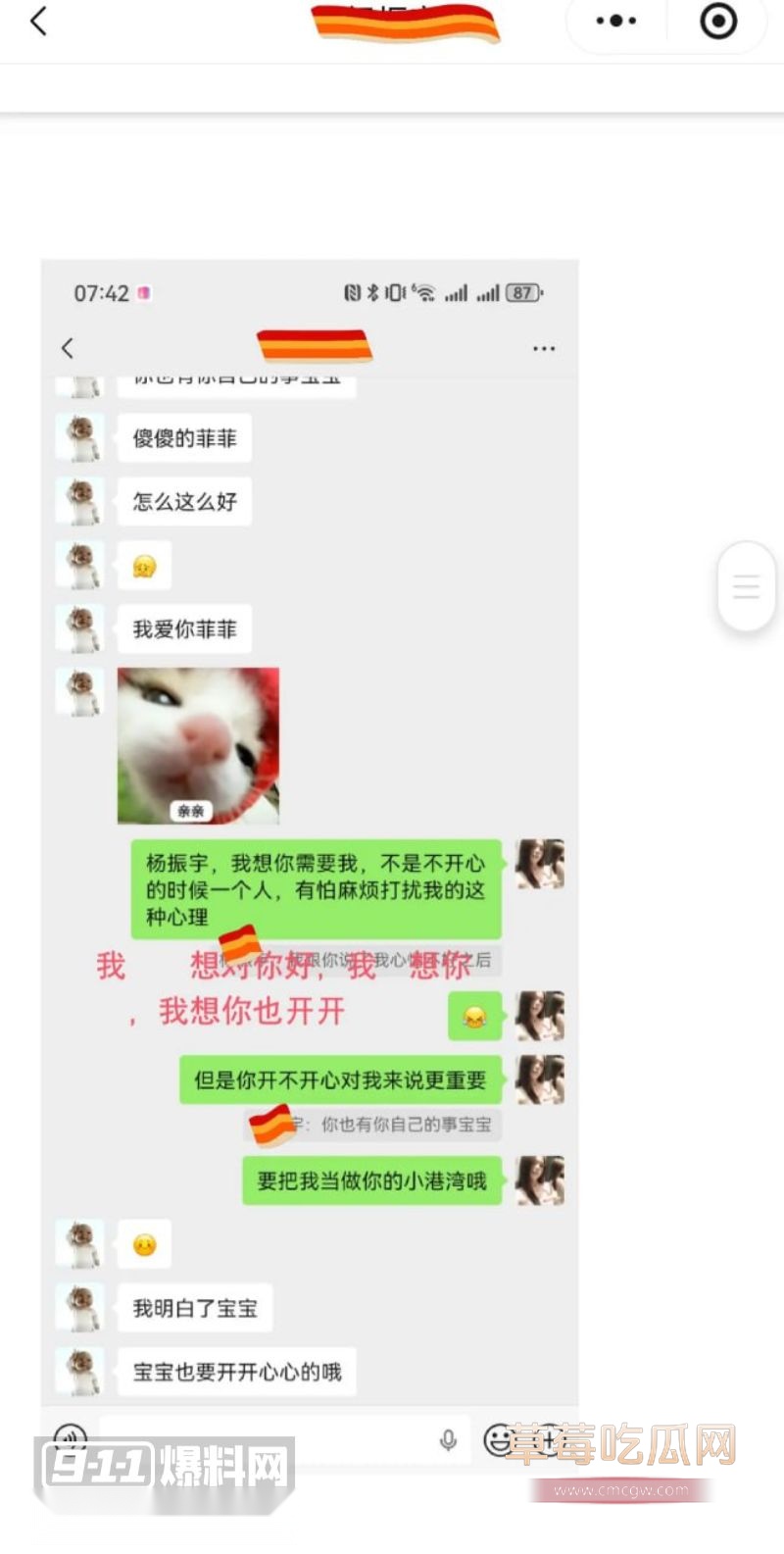784x1554 pixels.
Task: Open the floating side menu handle on the right
Action: coord(746,585)
